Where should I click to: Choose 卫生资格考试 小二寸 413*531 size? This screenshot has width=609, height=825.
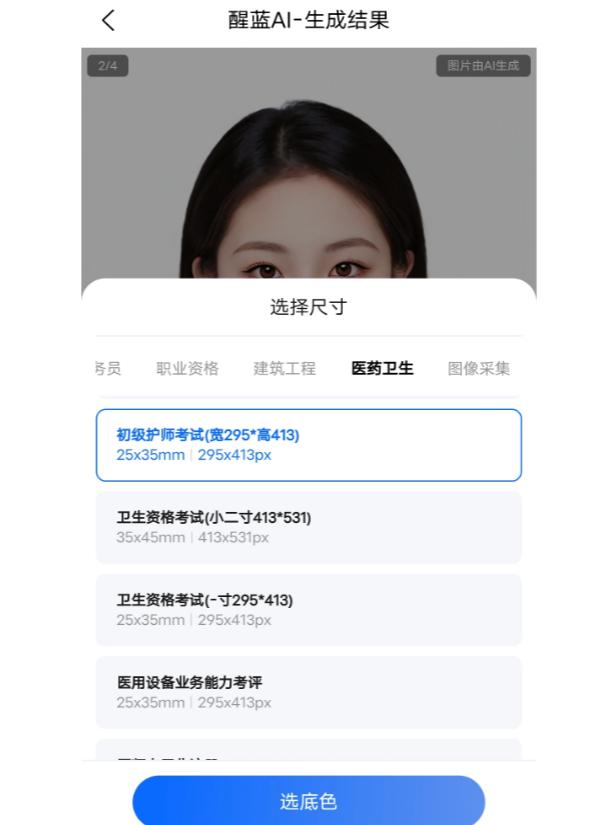(x=308, y=527)
